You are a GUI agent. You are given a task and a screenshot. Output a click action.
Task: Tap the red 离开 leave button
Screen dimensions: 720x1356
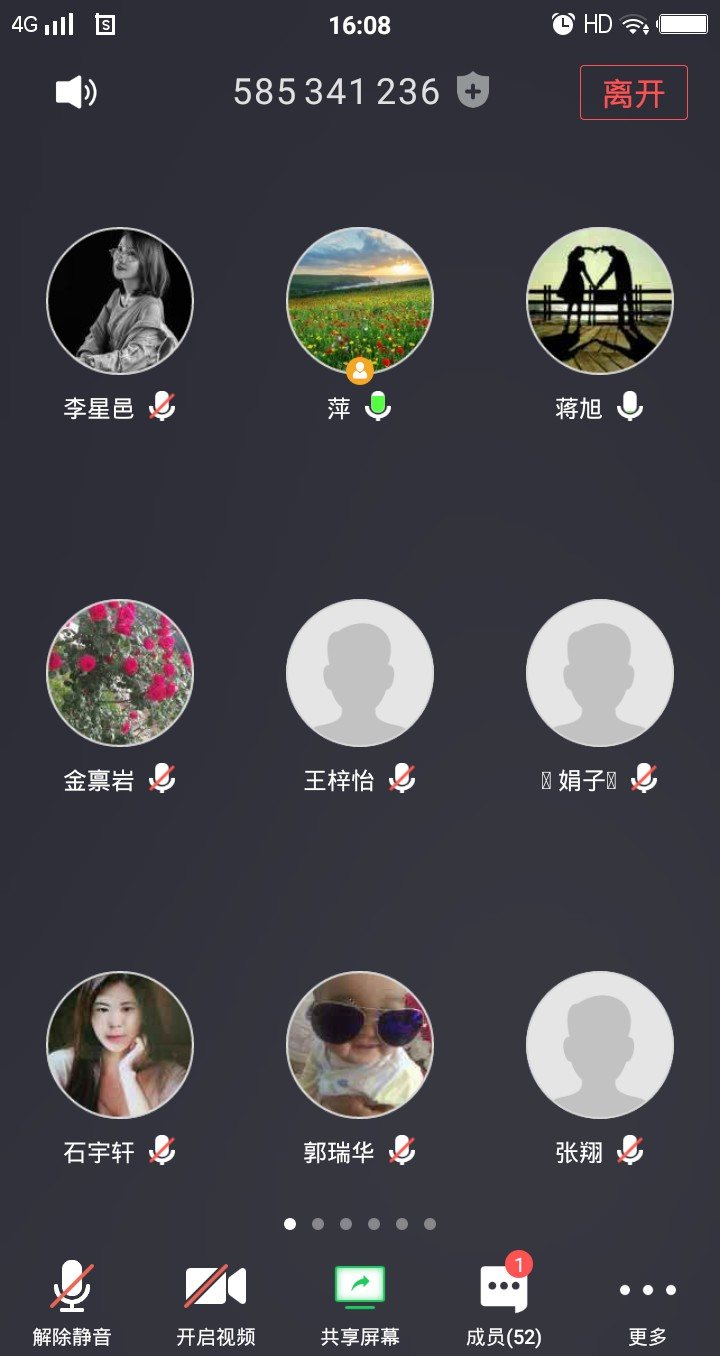pos(633,93)
